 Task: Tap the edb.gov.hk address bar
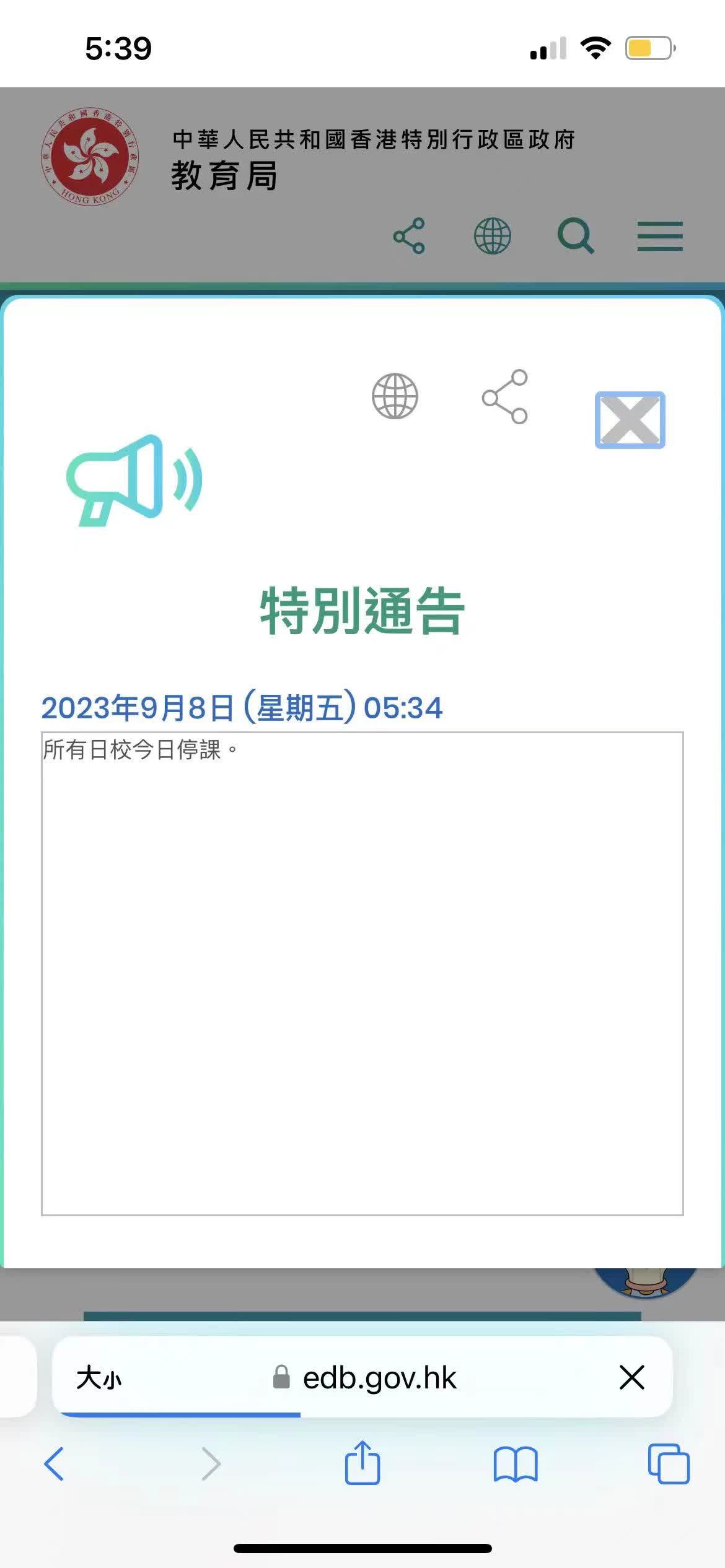pos(378,1379)
